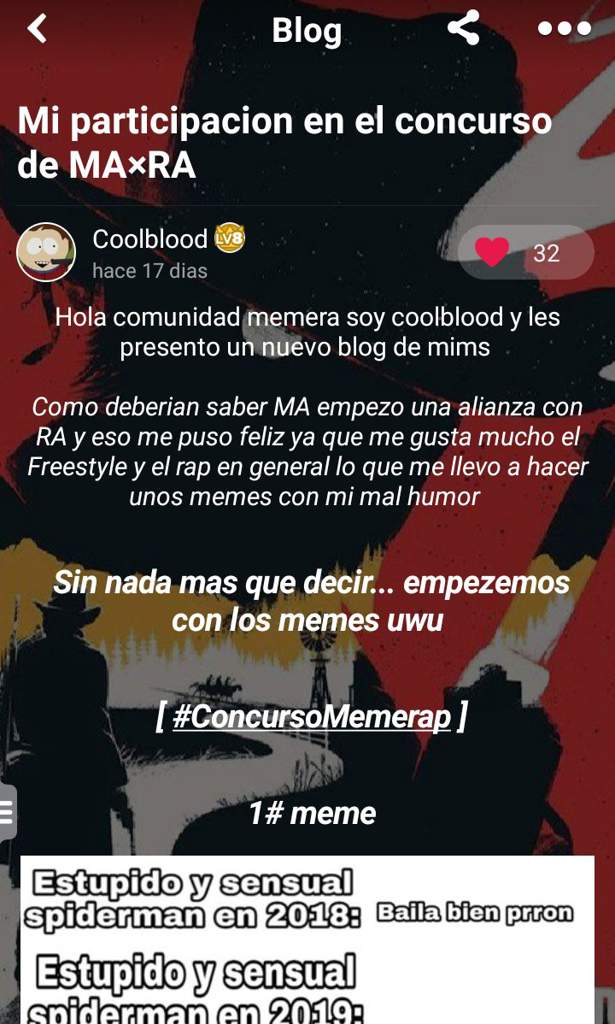Like the post with the heart button
The image size is (615, 1024).
(x=492, y=253)
